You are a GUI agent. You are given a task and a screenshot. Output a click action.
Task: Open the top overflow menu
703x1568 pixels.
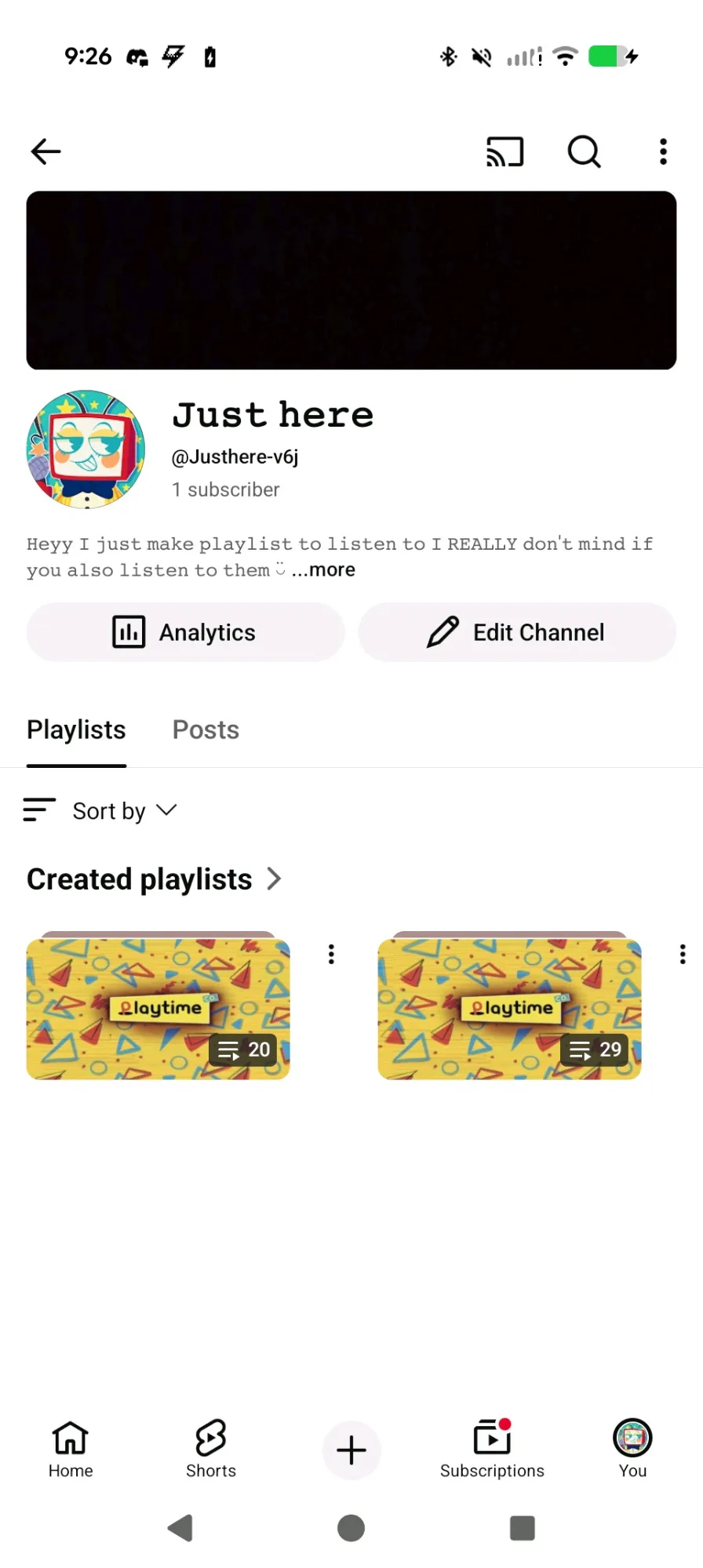pyautogui.click(x=663, y=151)
